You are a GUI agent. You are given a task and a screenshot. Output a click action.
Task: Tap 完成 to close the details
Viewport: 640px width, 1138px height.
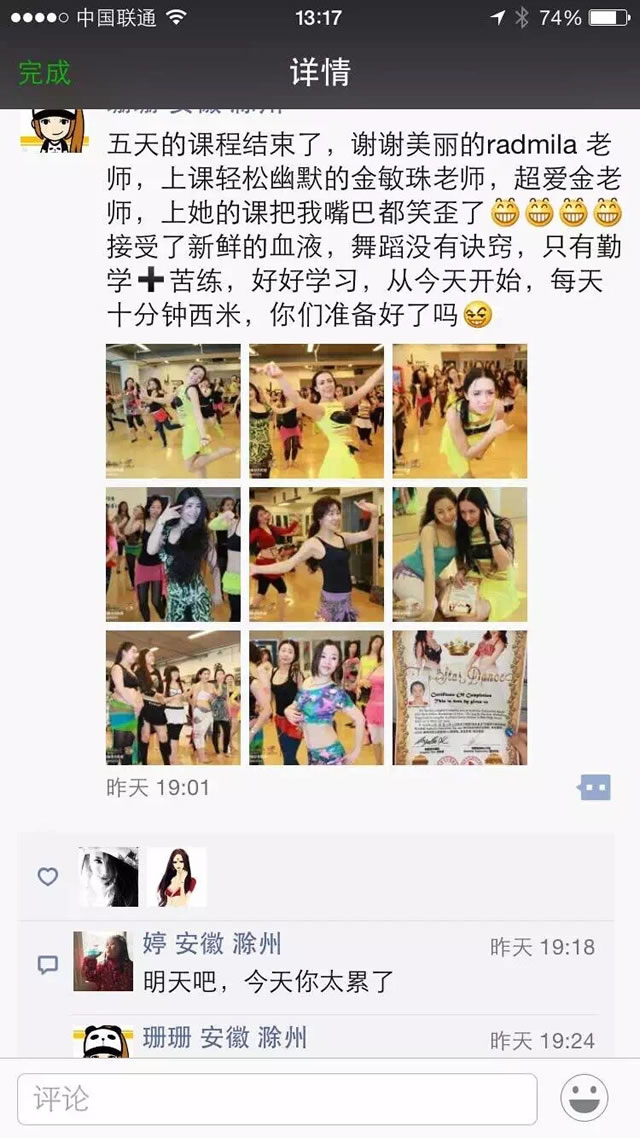click(45, 72)
